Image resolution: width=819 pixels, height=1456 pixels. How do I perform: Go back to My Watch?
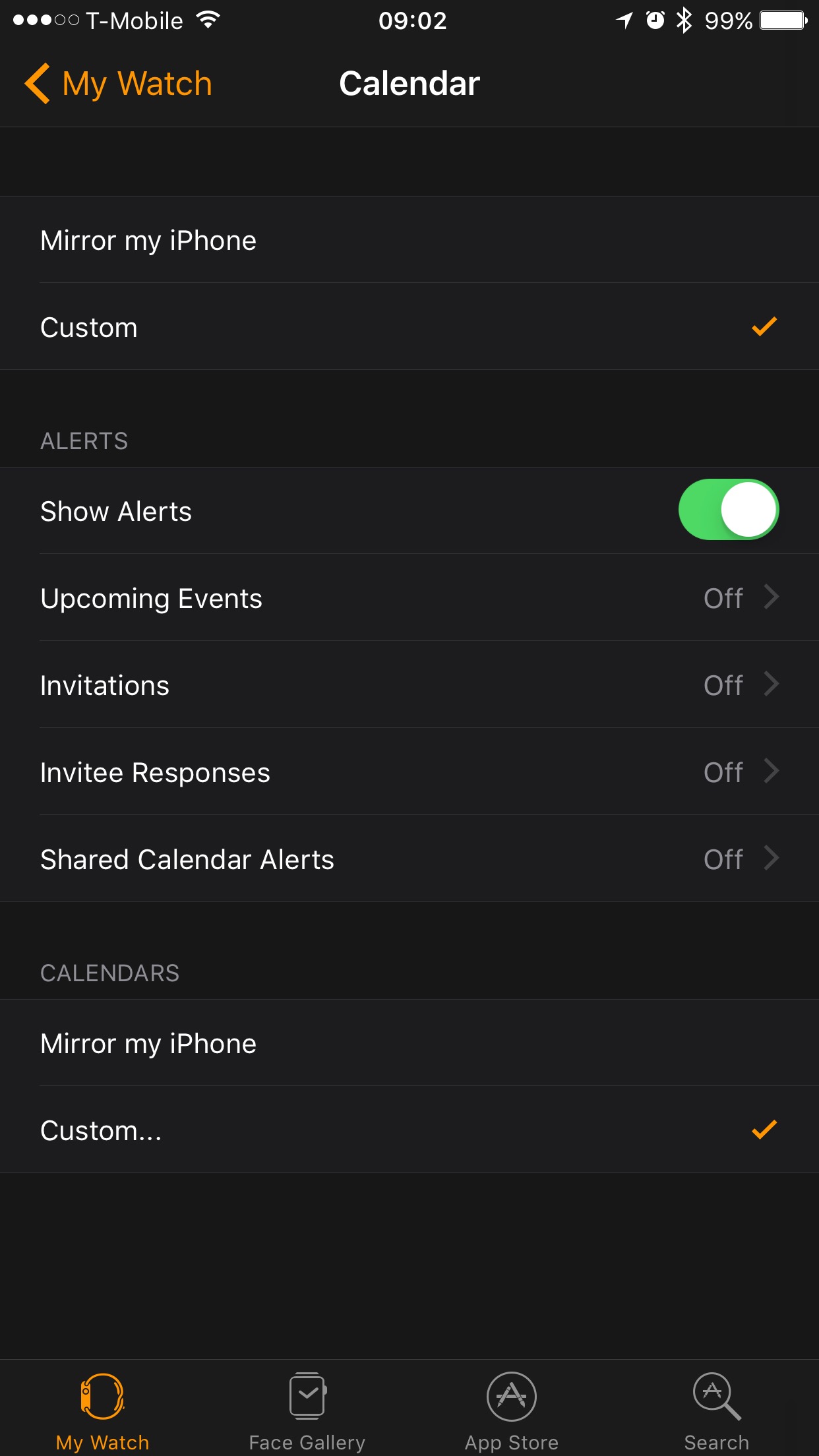[x=119, y=84]
